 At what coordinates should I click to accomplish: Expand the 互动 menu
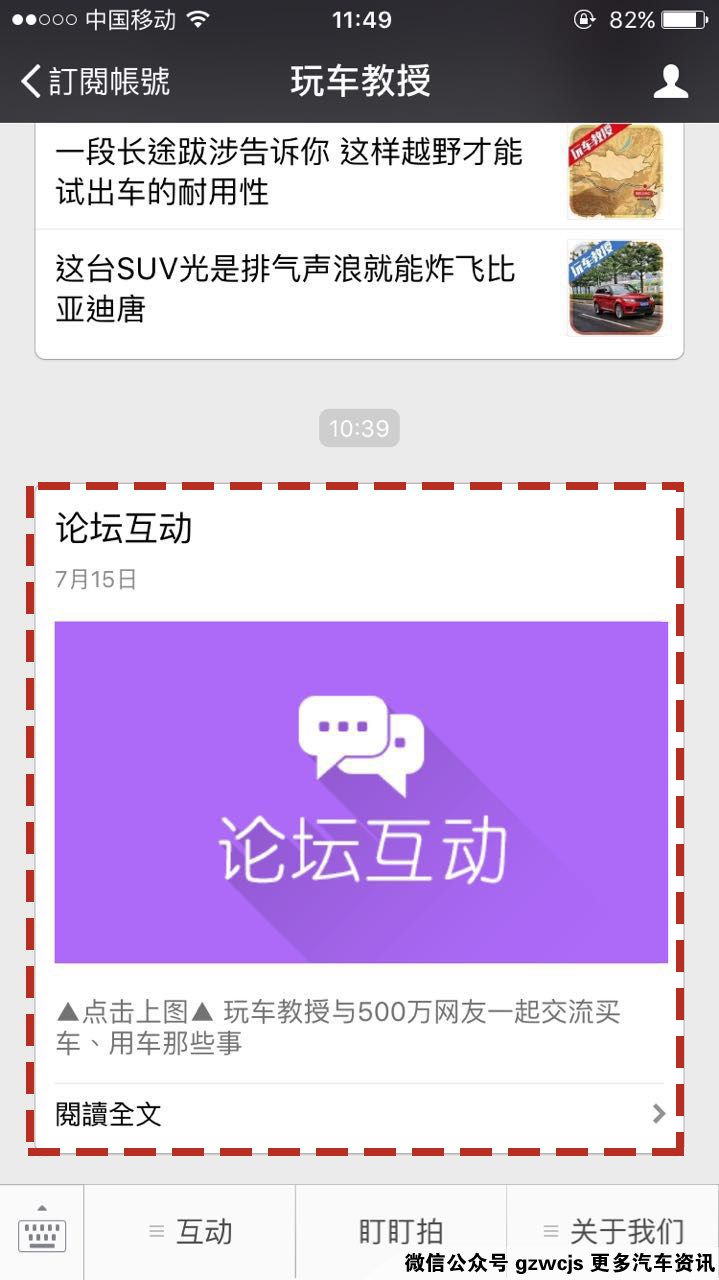tap(190, 1232)
